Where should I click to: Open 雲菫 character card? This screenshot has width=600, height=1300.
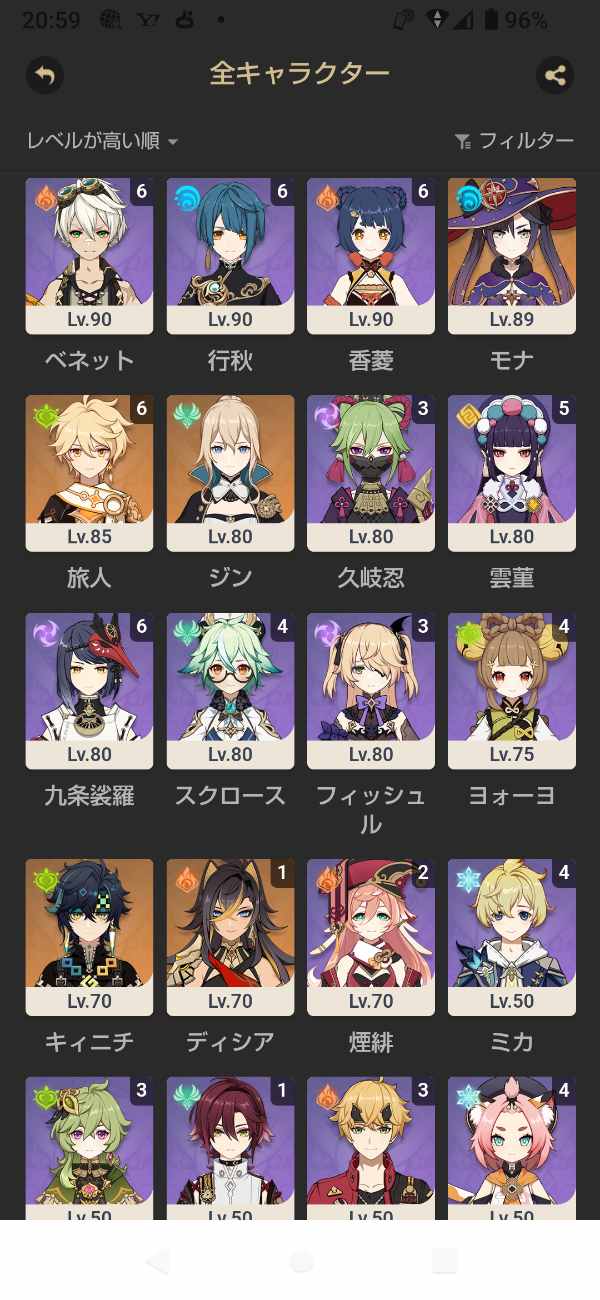(x=512, y=472)
